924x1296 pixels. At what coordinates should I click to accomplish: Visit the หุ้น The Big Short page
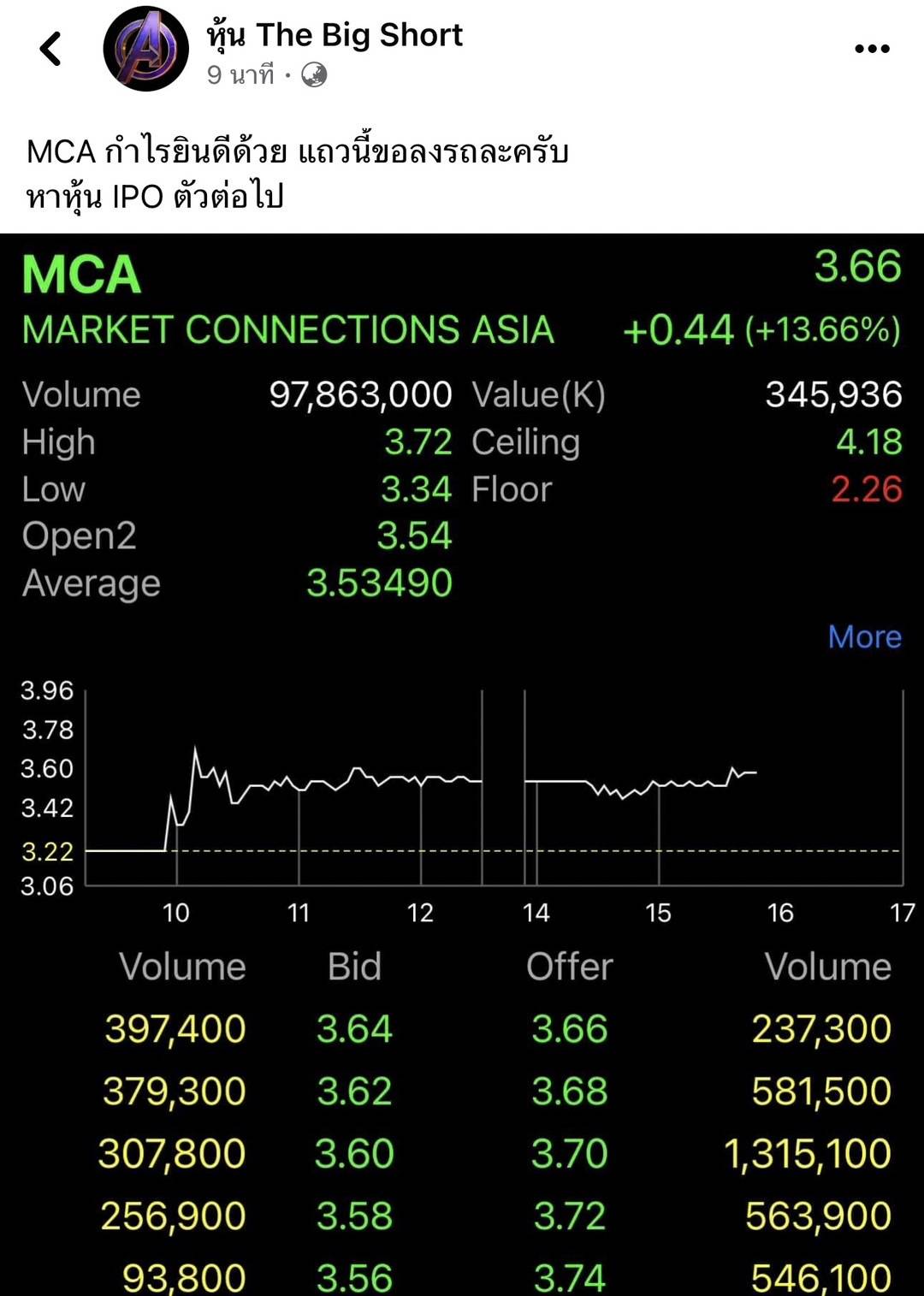tap(334, 35)
